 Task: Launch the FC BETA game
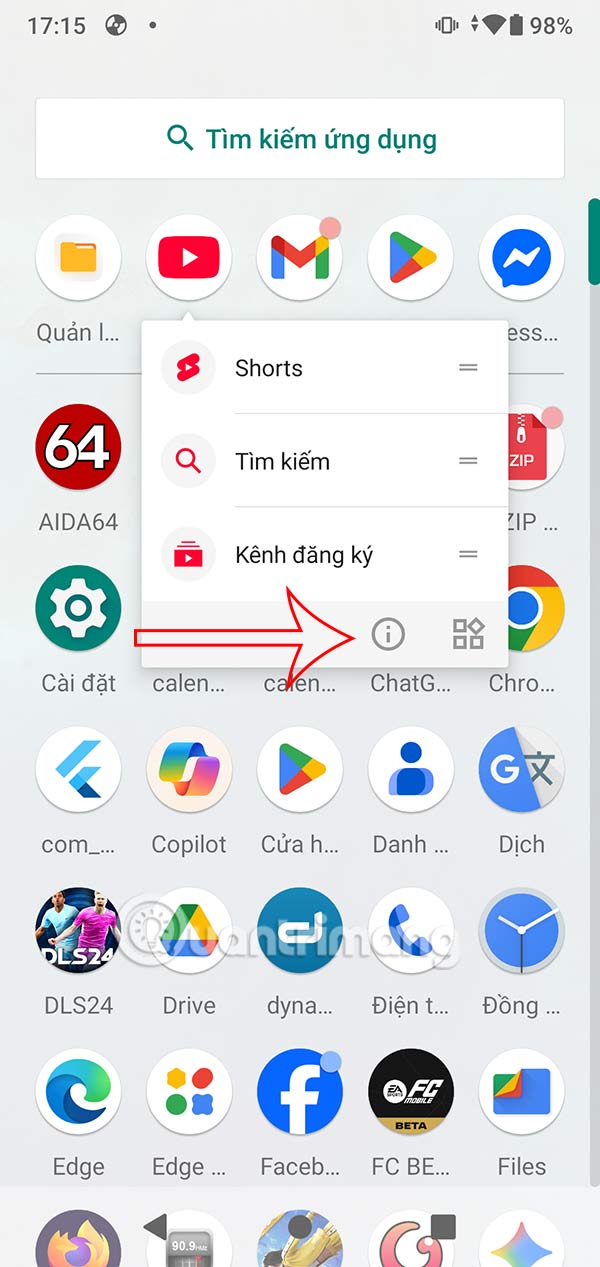coord(411,1091)
